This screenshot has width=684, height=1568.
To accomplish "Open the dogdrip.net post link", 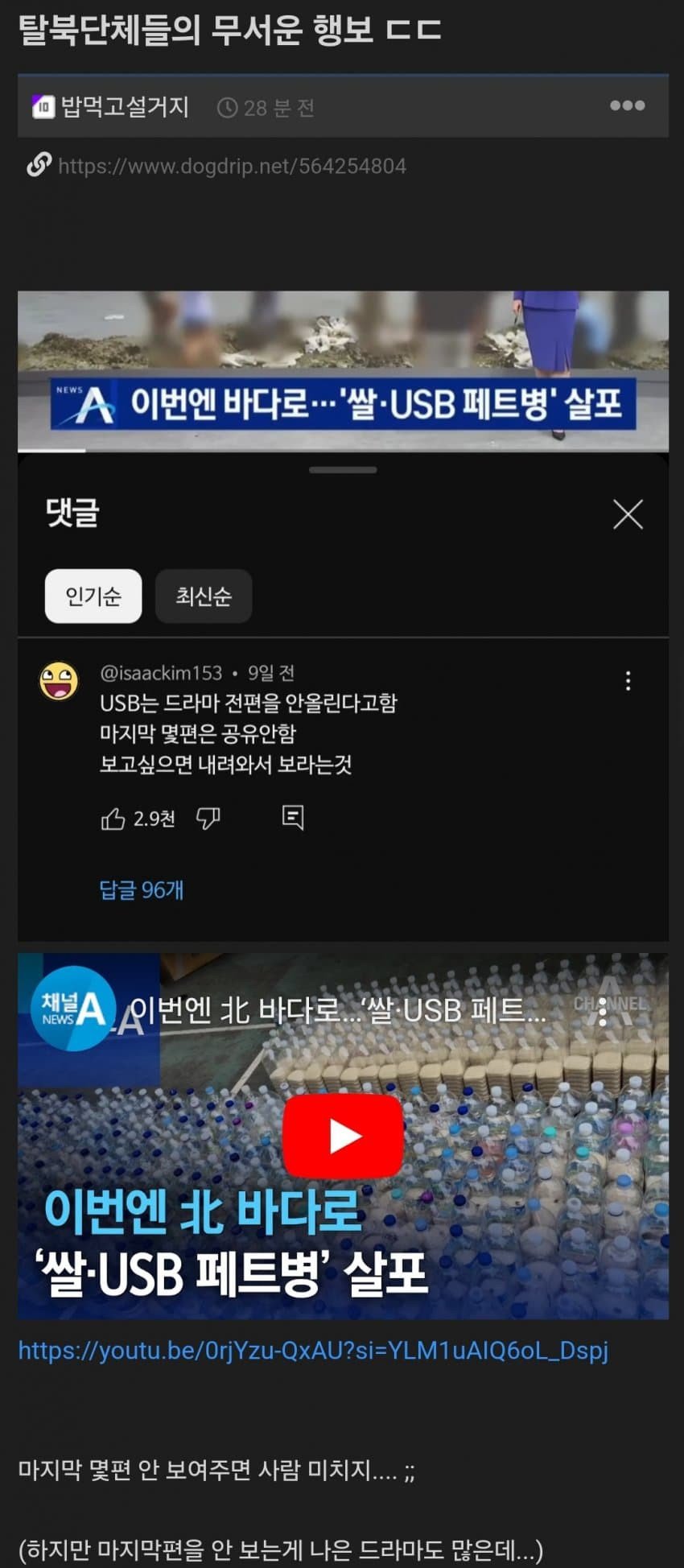I will pyautogui.click(x=232, y=167).
